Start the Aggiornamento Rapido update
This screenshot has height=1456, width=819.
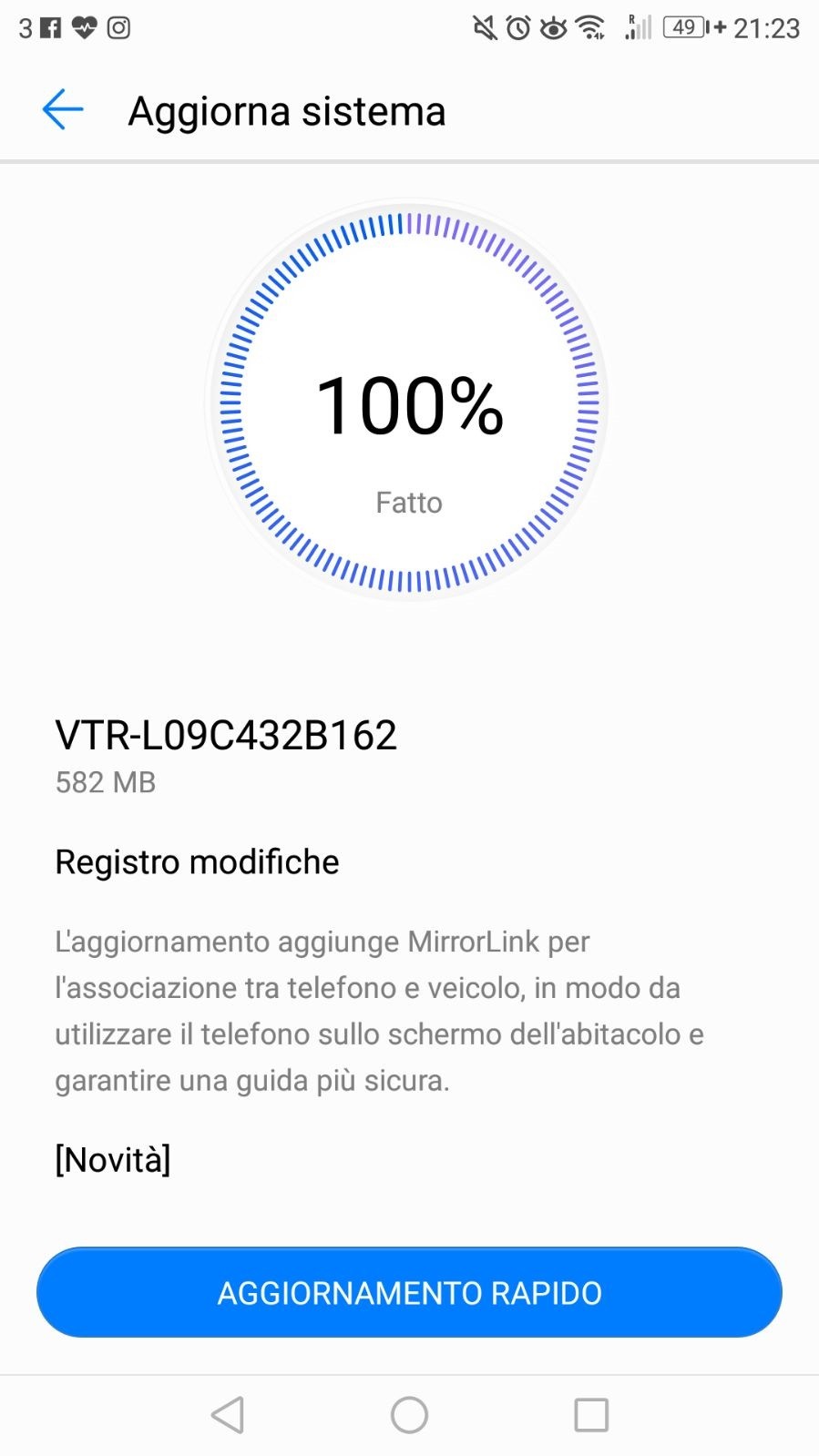[x=409, y=1292]
